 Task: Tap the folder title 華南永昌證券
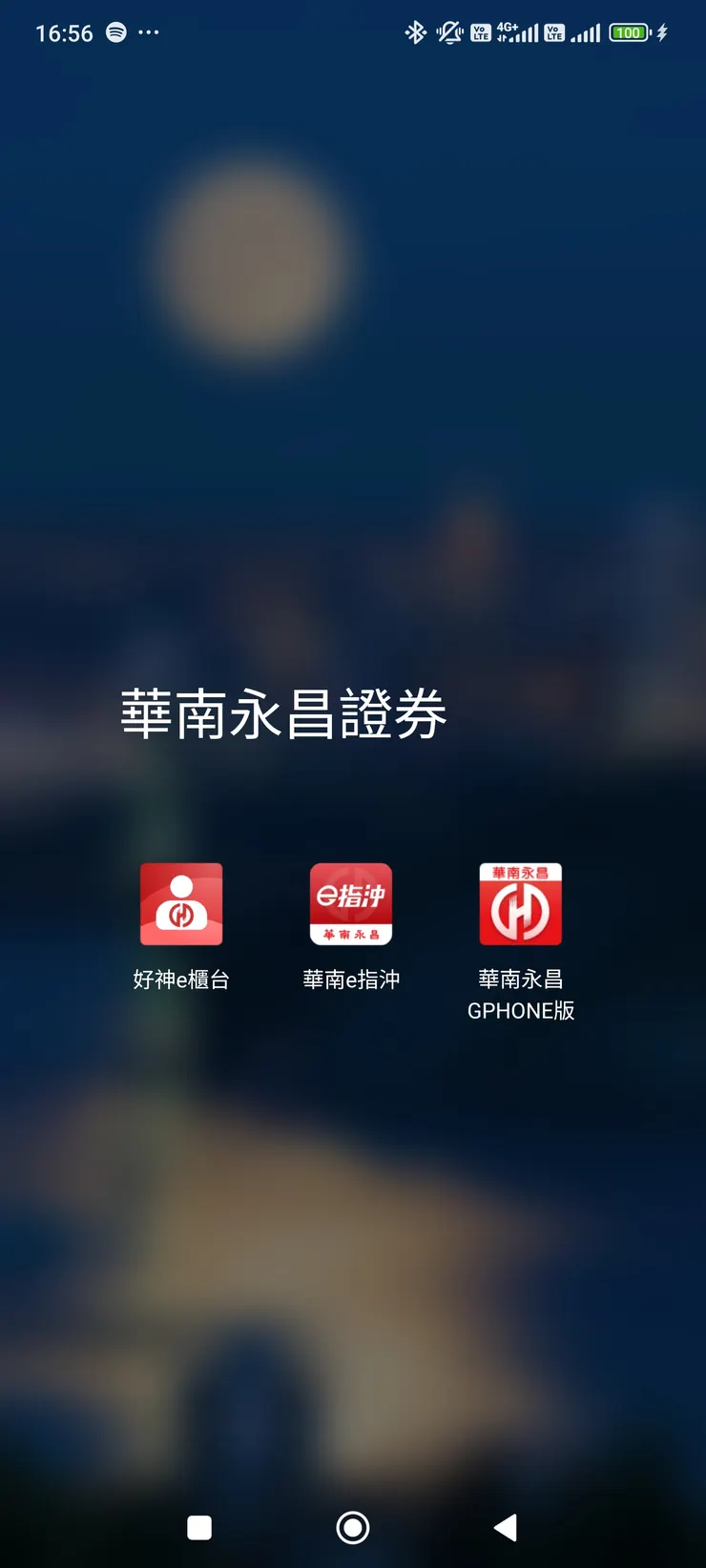point(283,712)
